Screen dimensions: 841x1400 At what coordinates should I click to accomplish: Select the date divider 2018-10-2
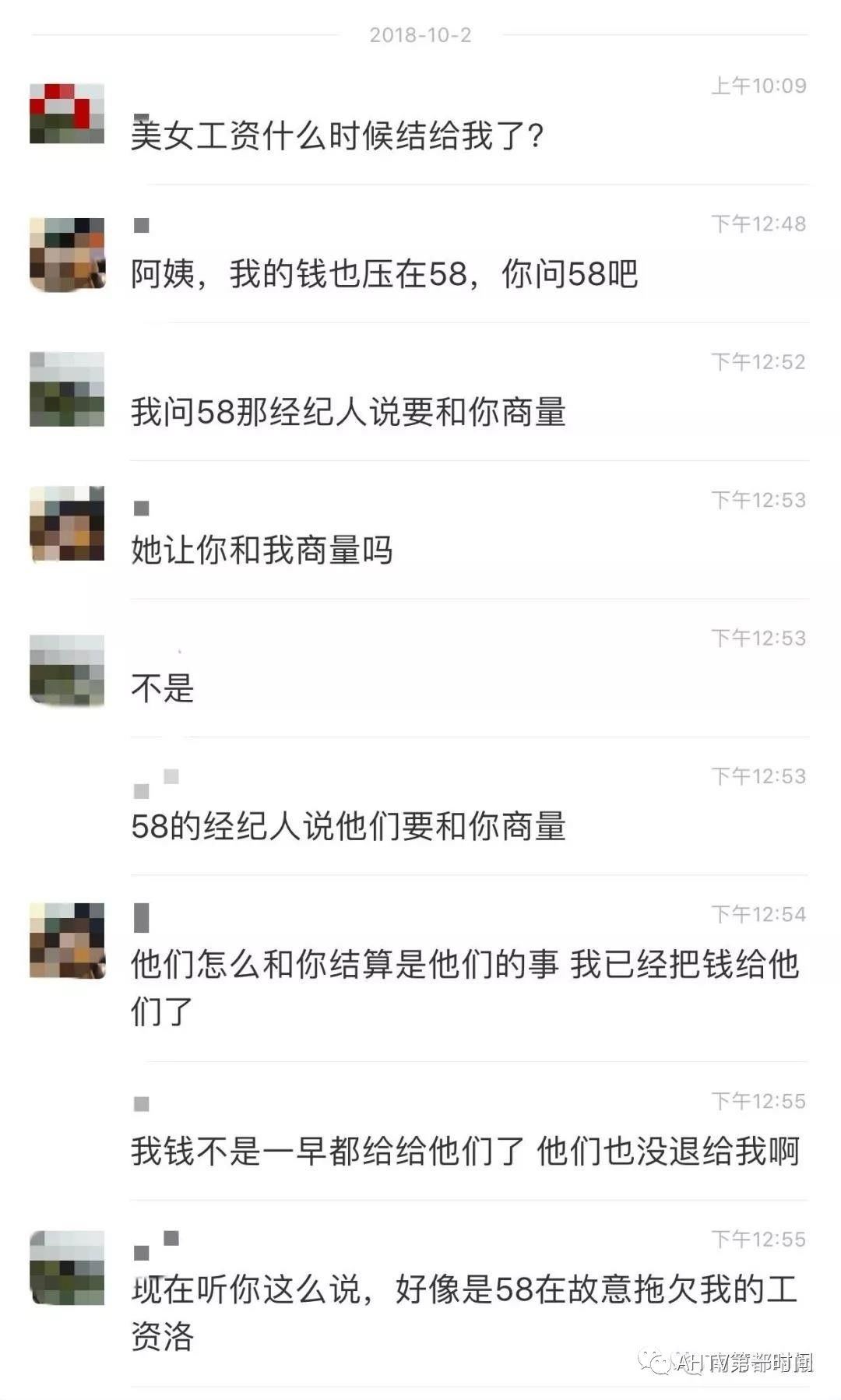420,35
